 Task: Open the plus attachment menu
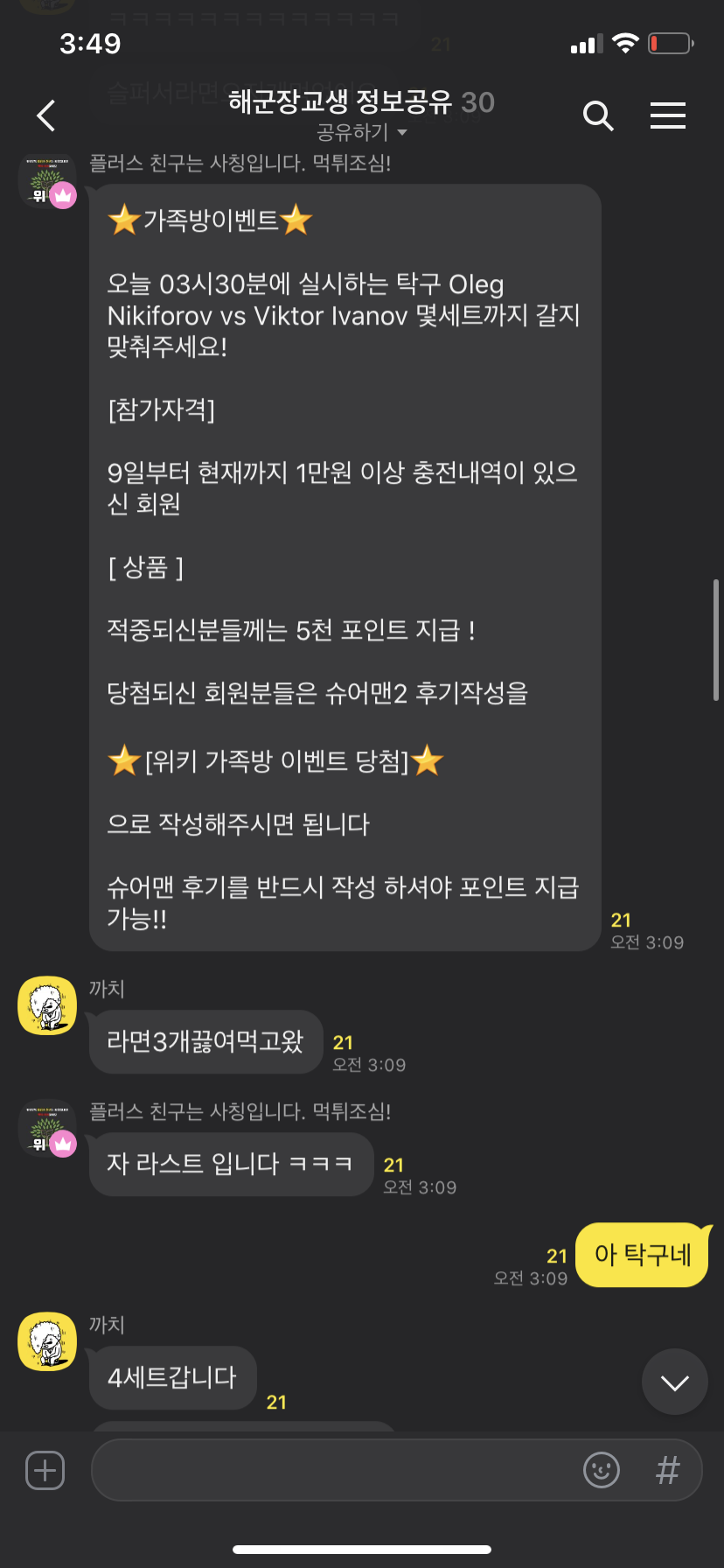45,1470
